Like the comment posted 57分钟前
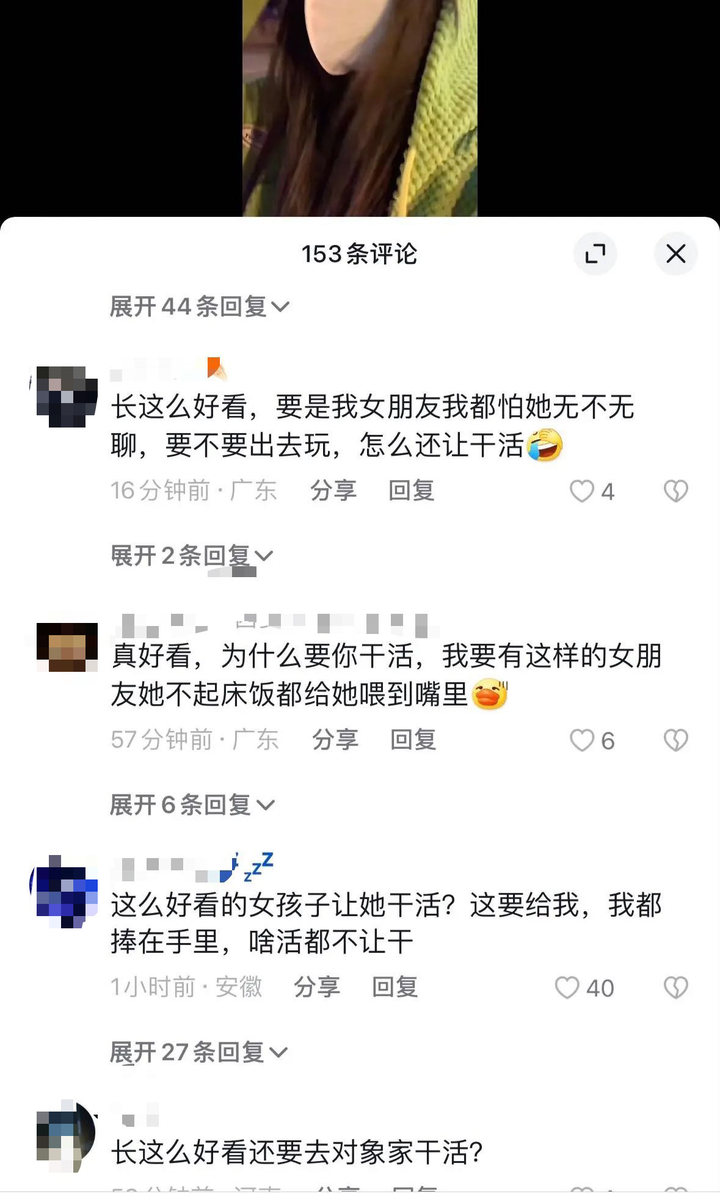 592,740
